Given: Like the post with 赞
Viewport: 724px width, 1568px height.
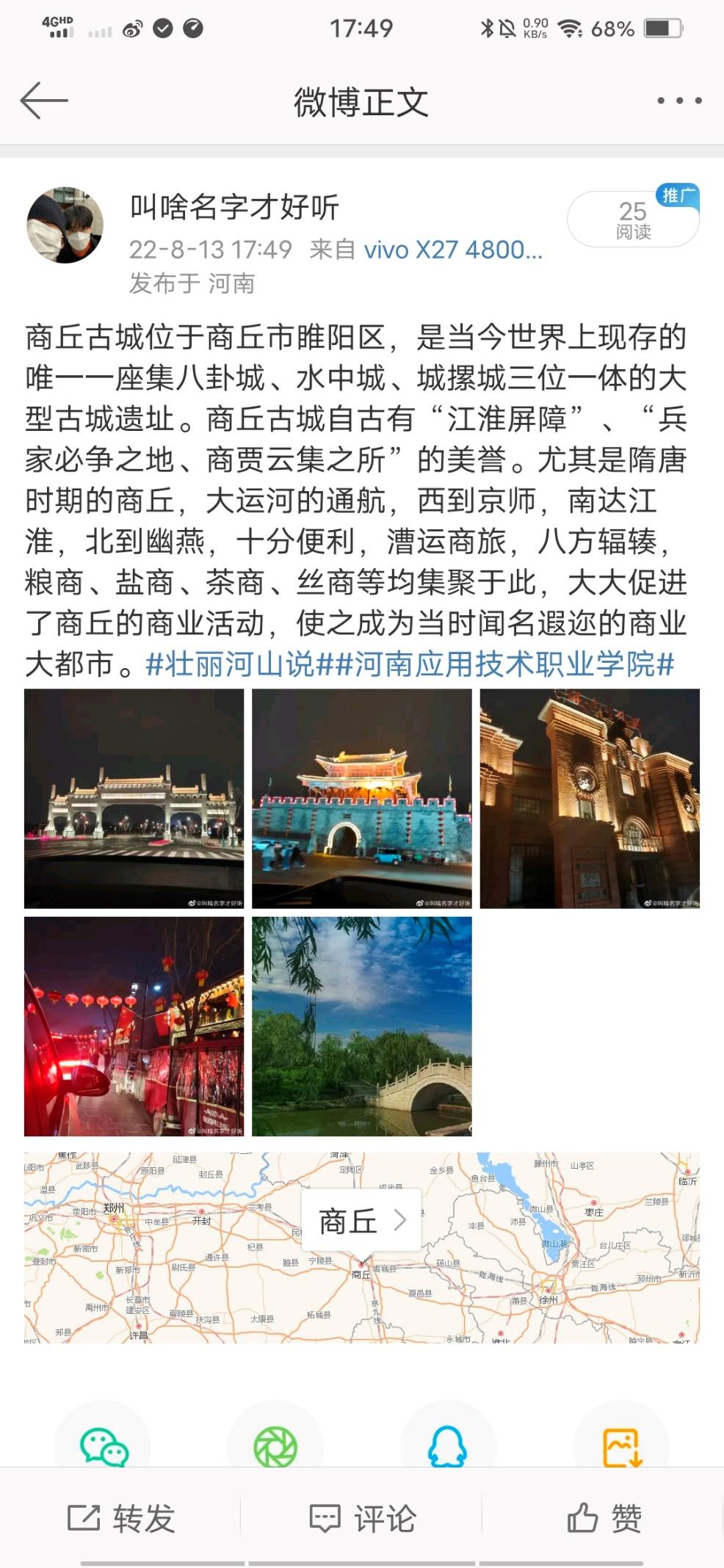Looking at the screenshot, I should pyautogui.click(x=604, y=1518).
